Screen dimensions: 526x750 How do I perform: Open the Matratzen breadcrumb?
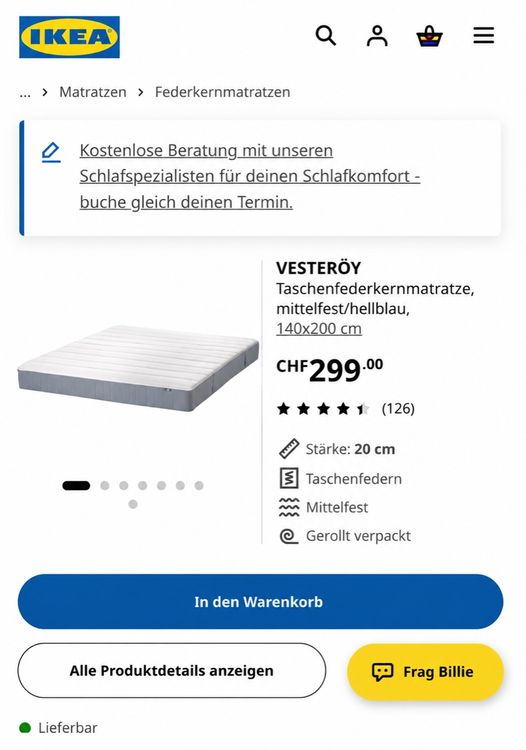coord(93,92)
